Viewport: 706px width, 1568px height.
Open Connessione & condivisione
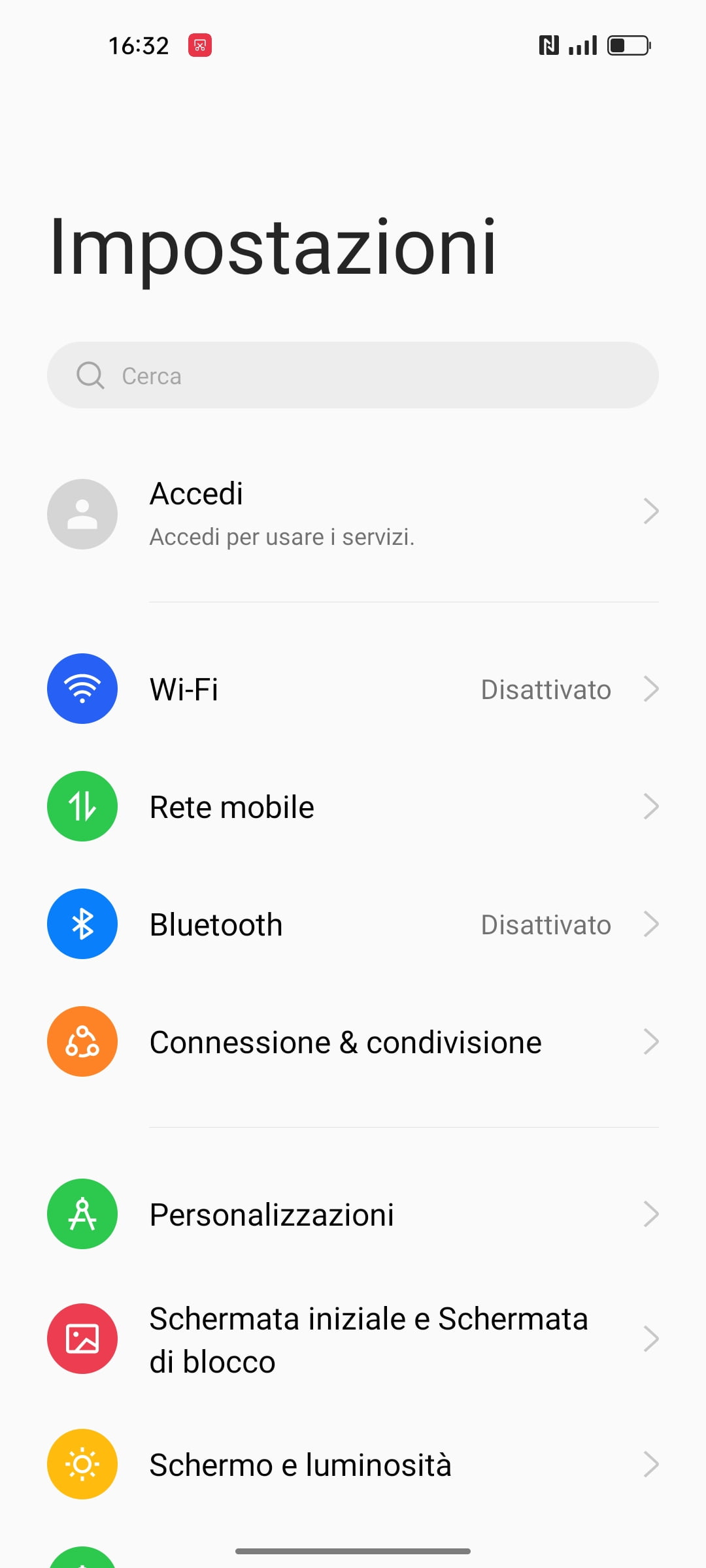(353, 1041)
